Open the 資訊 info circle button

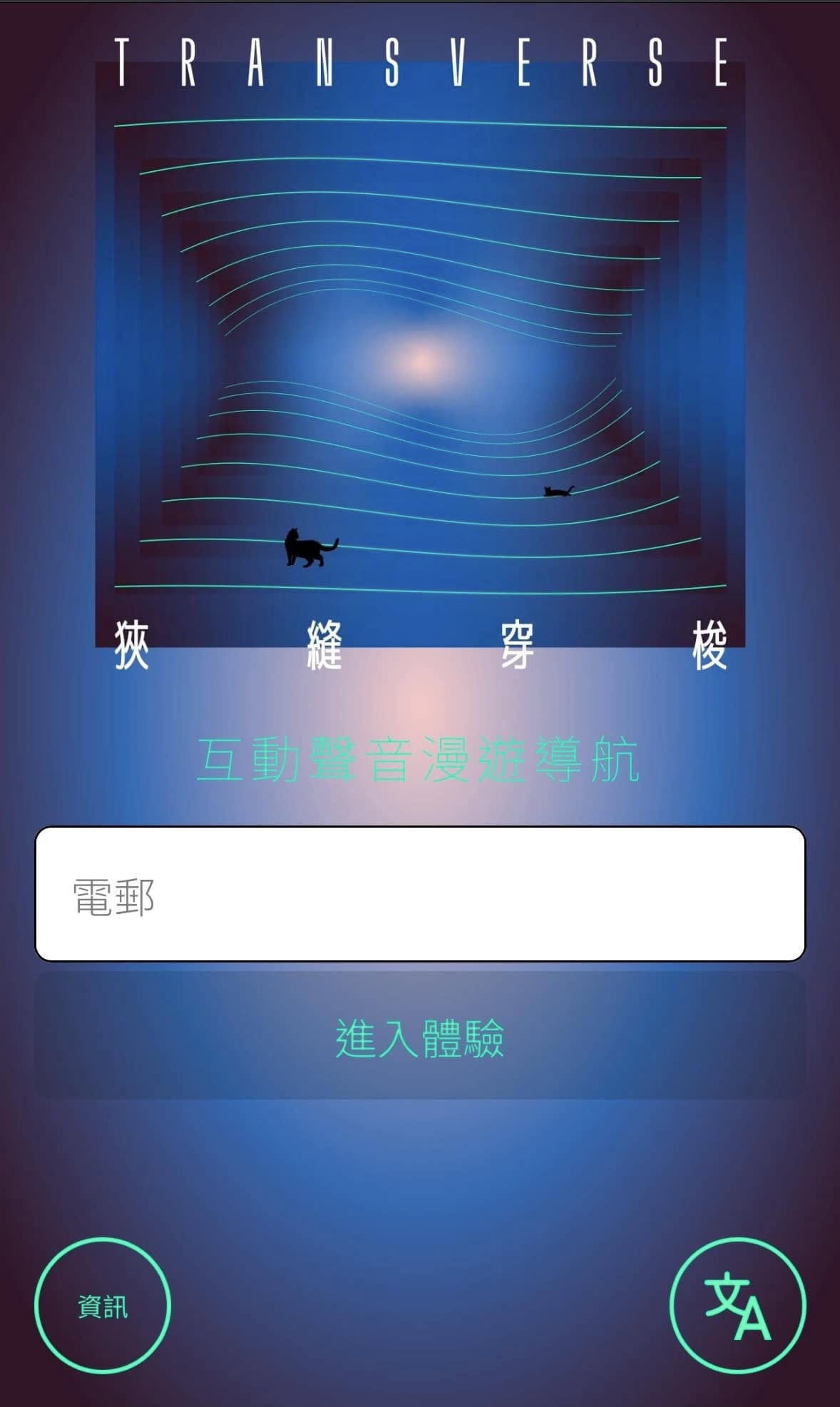coord(103,1305)
